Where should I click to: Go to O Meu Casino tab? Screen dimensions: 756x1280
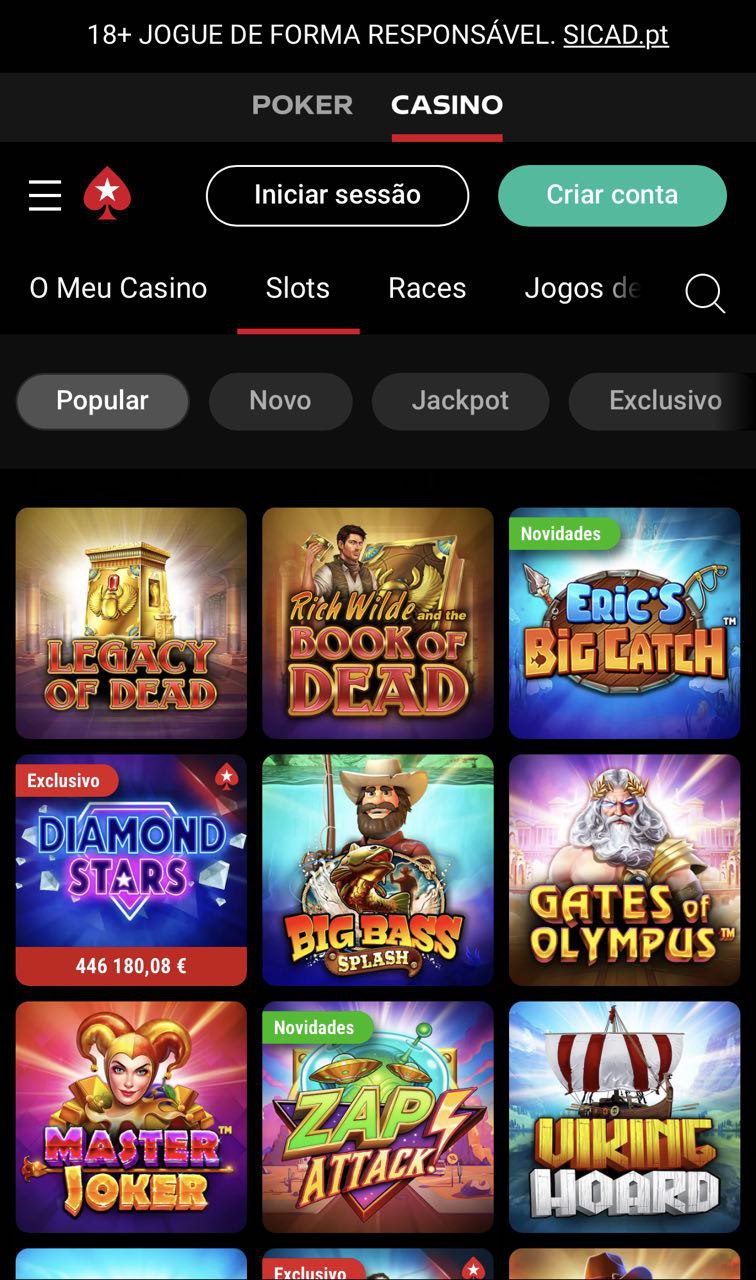(118, 288)
